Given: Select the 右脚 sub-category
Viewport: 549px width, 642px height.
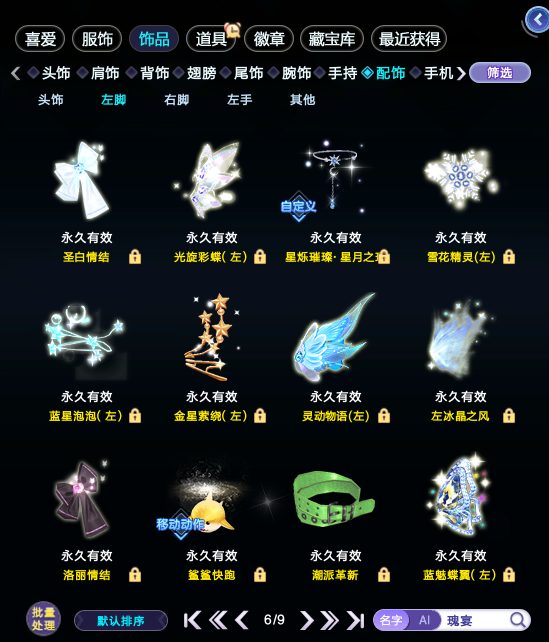Looking at the screenshot, I should click(x=176, y=99).
